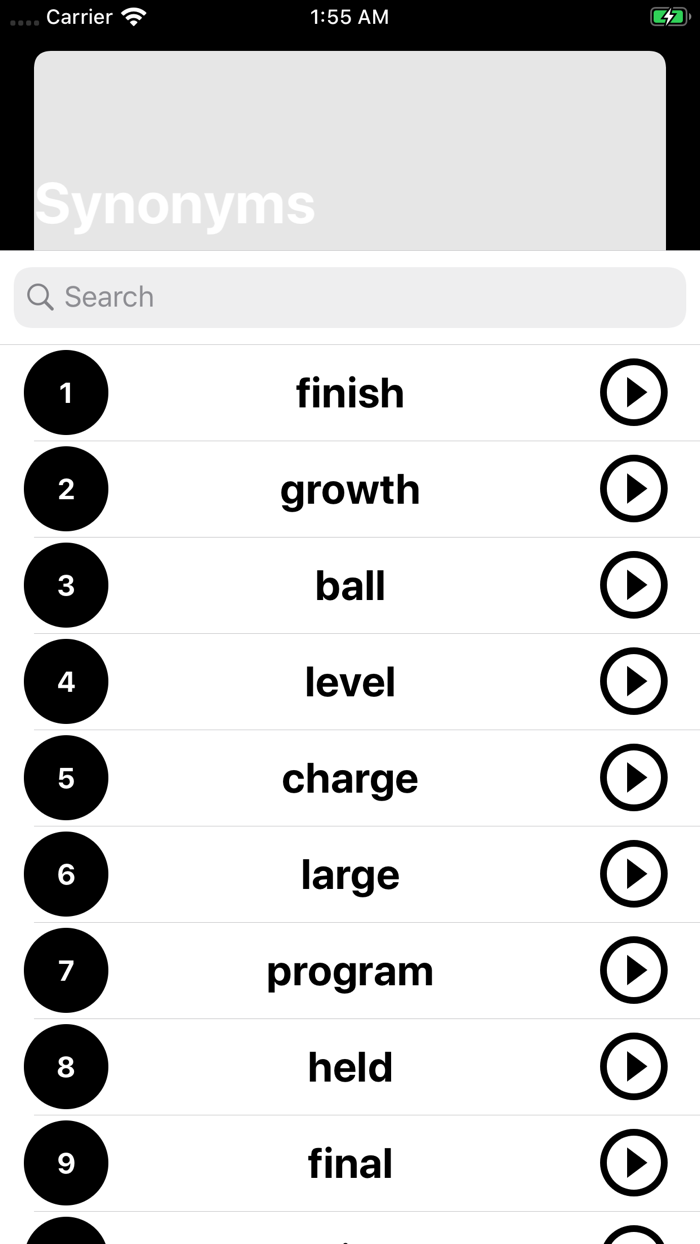Open synonyms for held
This screenshot has width=700, height=1244.
(350, 1067)
